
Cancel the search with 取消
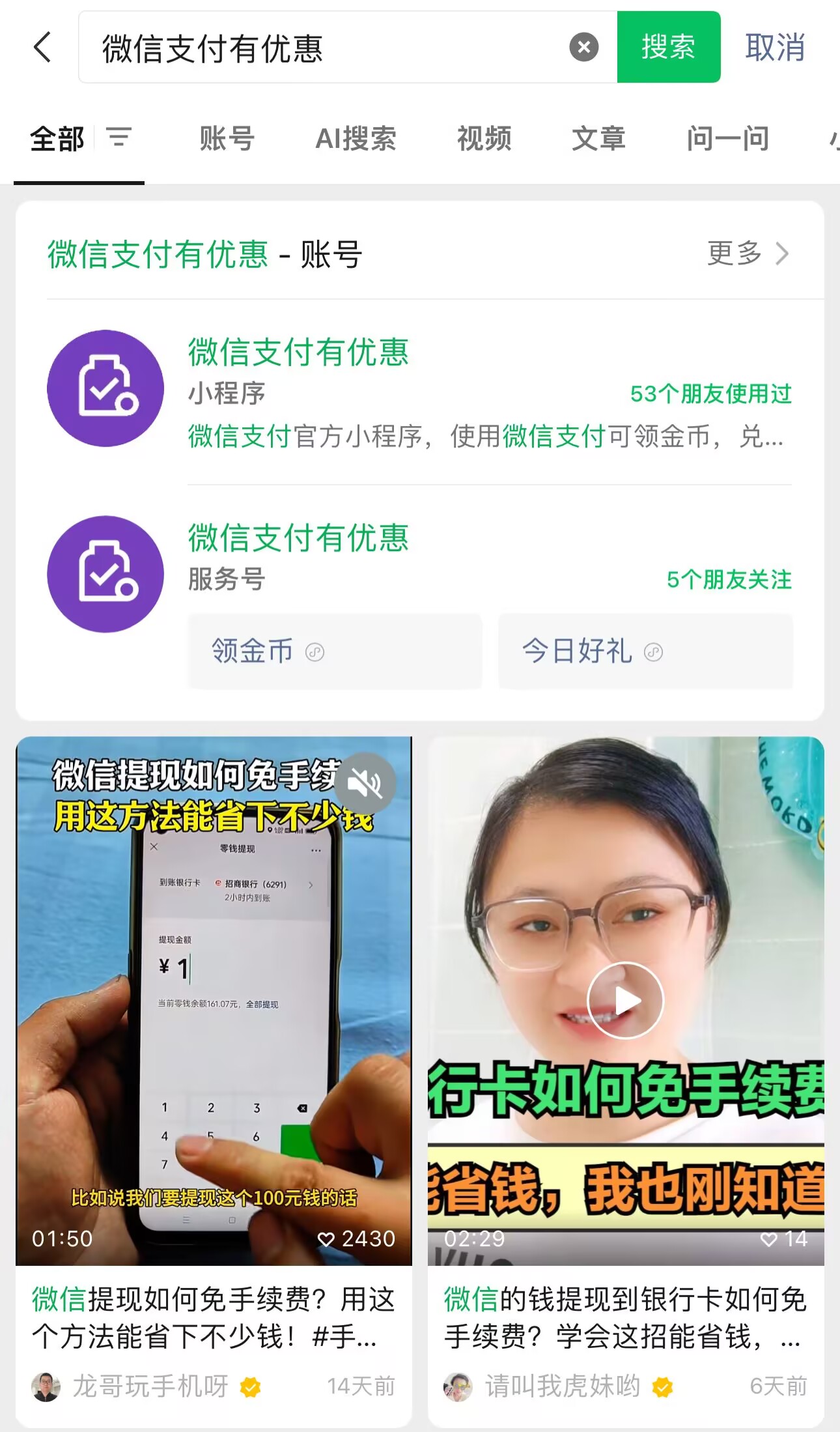click(775, 48)
